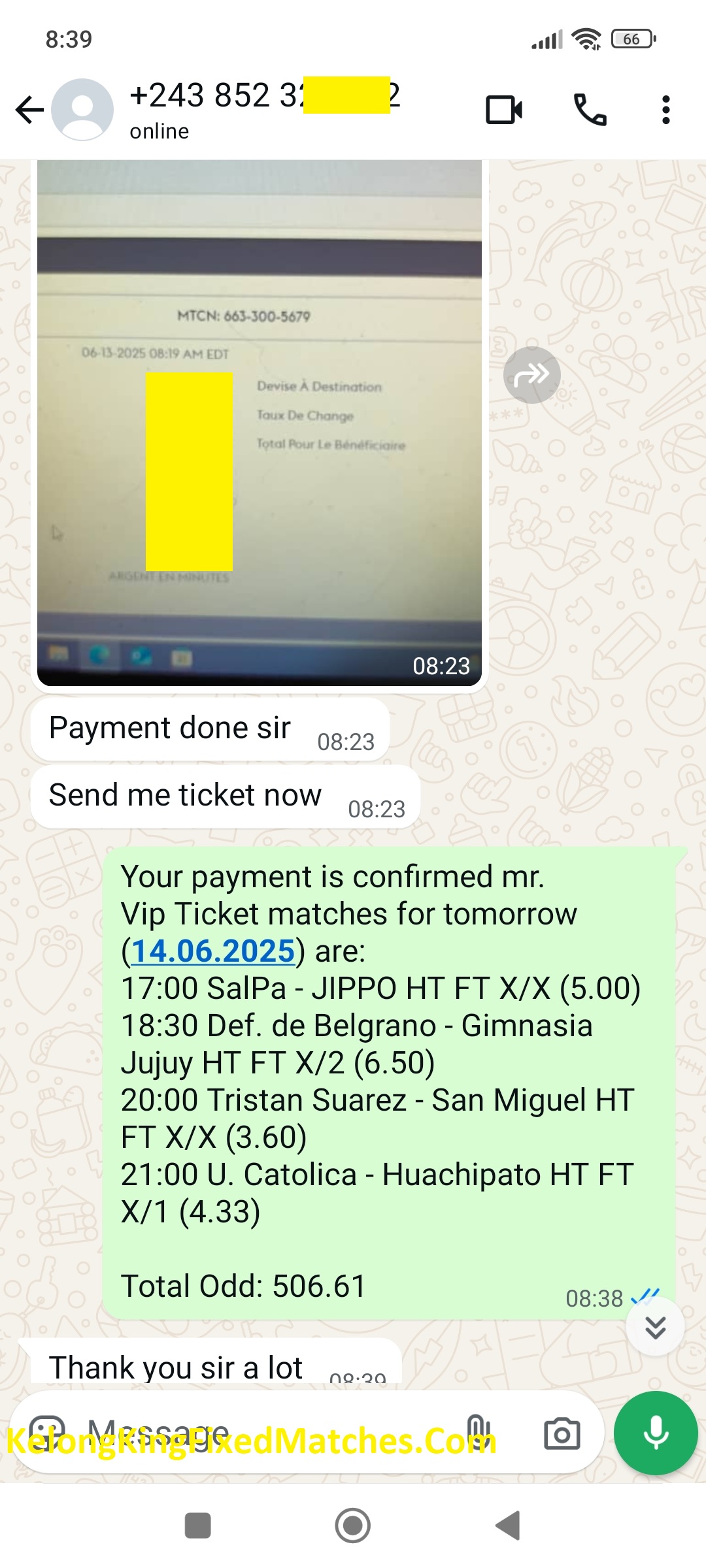
Task: Open the camera from the message bar
Action: click(562, 1434)
